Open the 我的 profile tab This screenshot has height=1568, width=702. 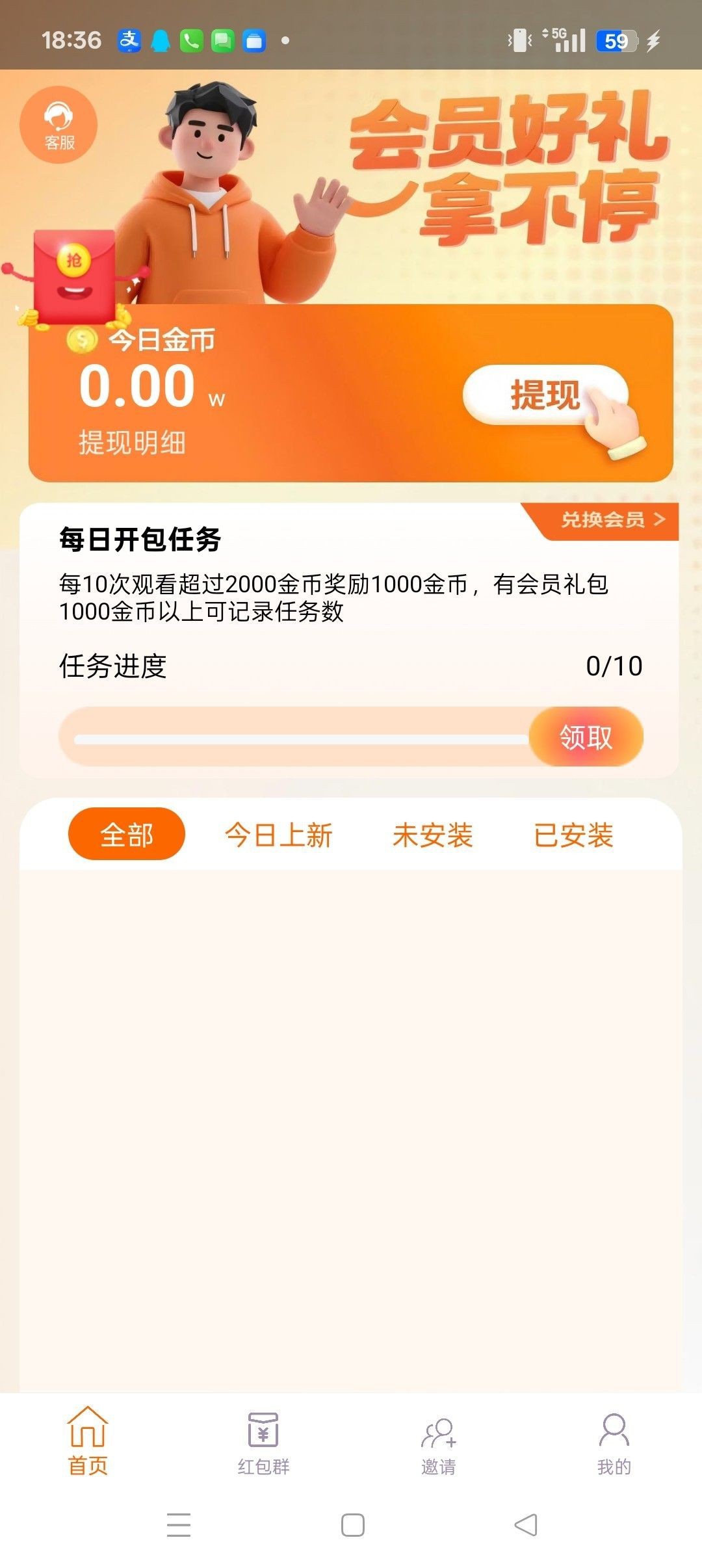pyautogui.click(x=614, y=1441)
